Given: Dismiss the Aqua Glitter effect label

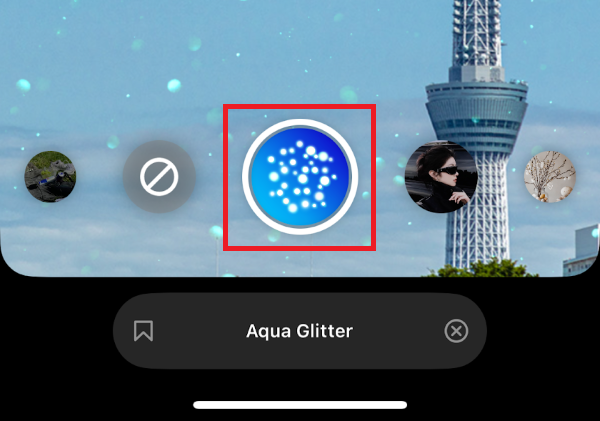Looking at the screenshot, I should click(x=456, y=331).
